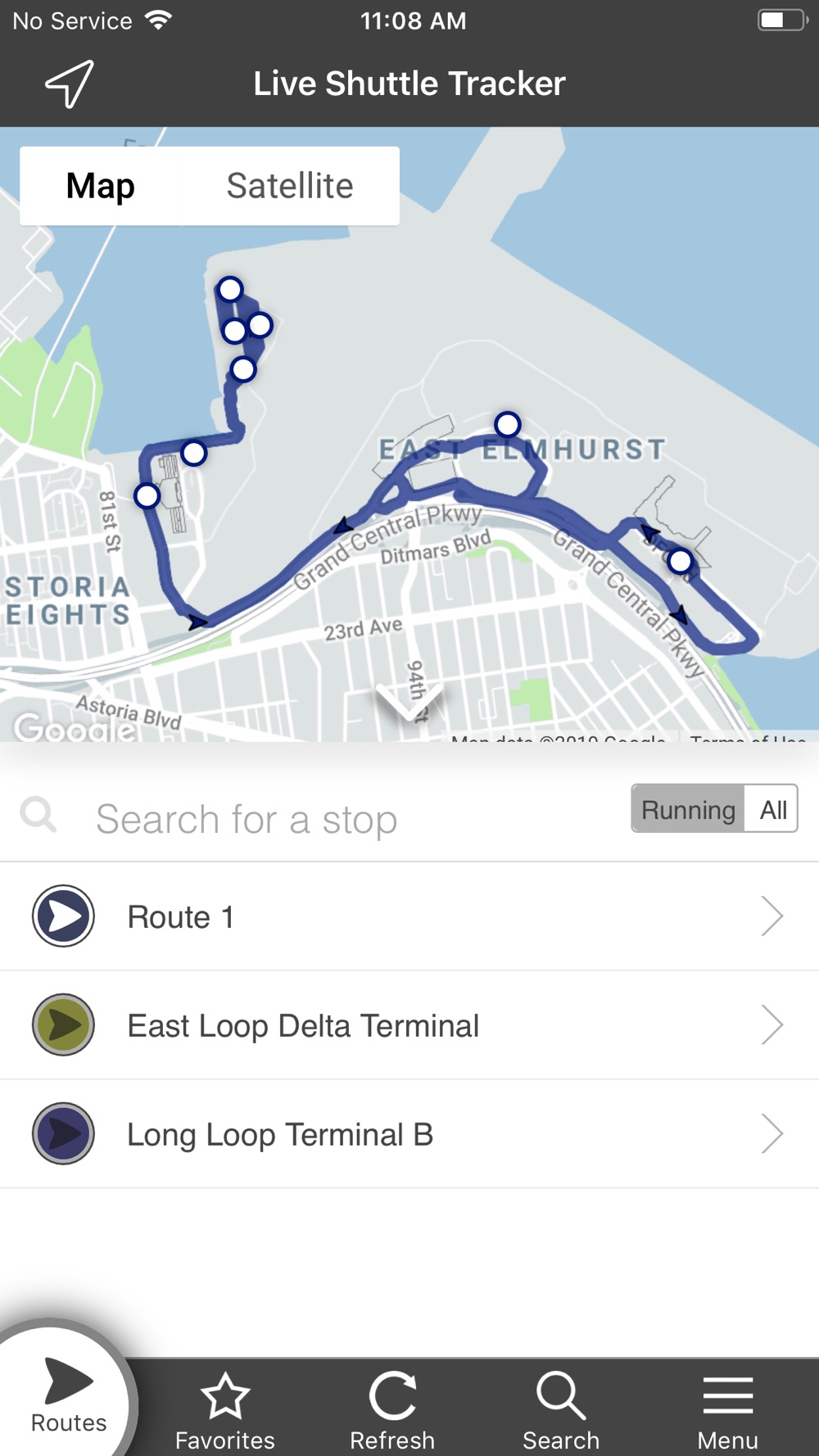The height and width of the screenshot is (1456, 819).
Task: Open the Search tab
Action: click(x=561, y=1410)
